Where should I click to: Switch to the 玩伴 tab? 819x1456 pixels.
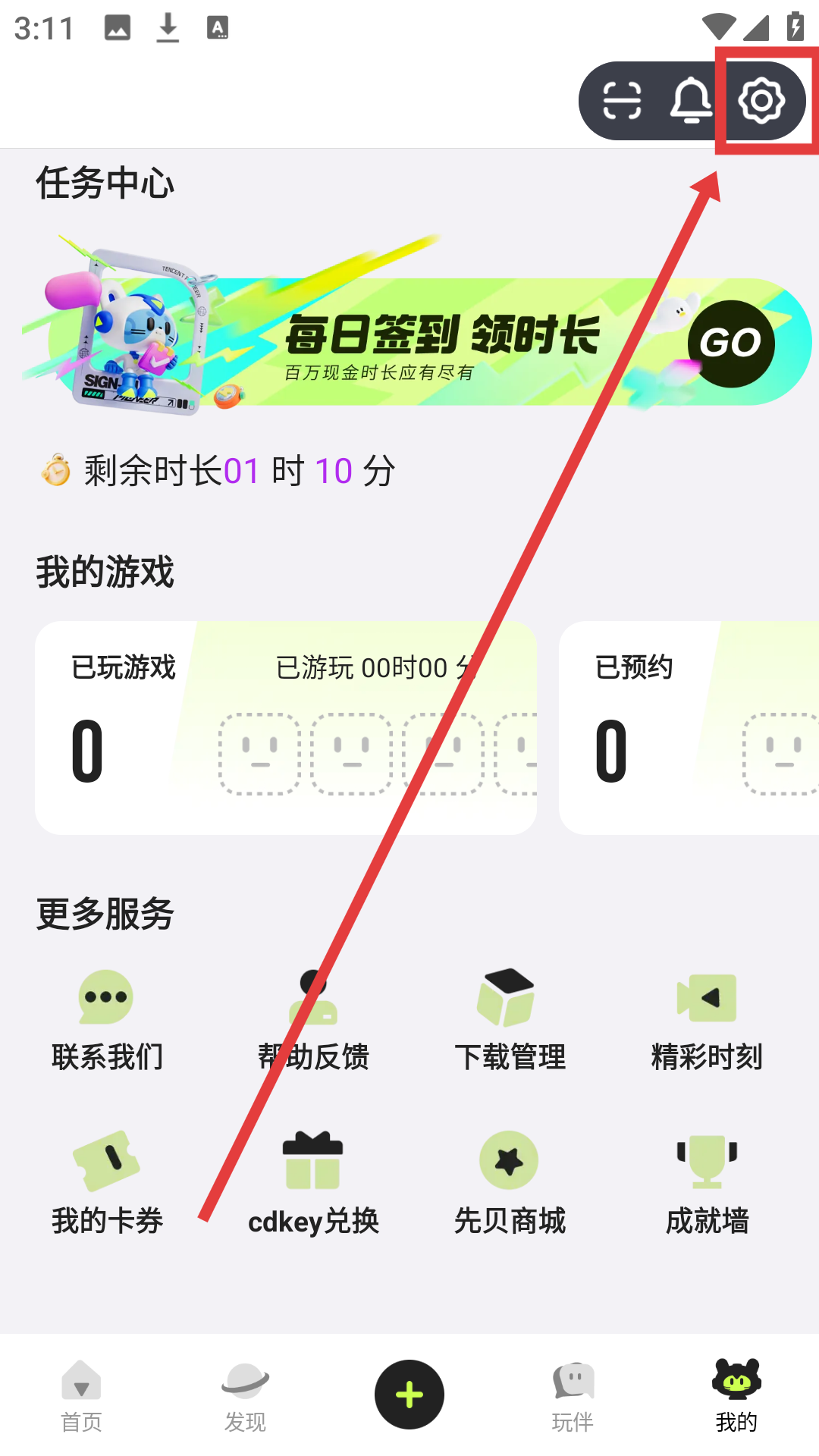pos(573,1395)
